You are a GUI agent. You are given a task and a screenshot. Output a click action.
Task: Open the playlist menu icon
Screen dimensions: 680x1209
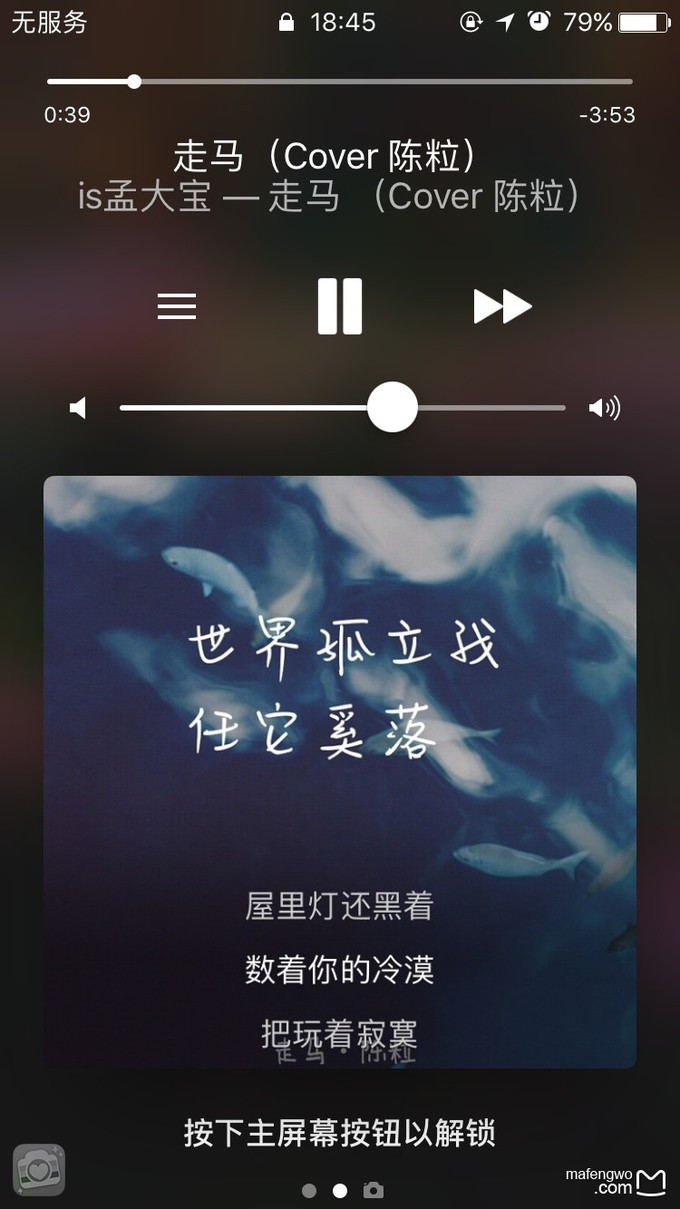[177, 306]
